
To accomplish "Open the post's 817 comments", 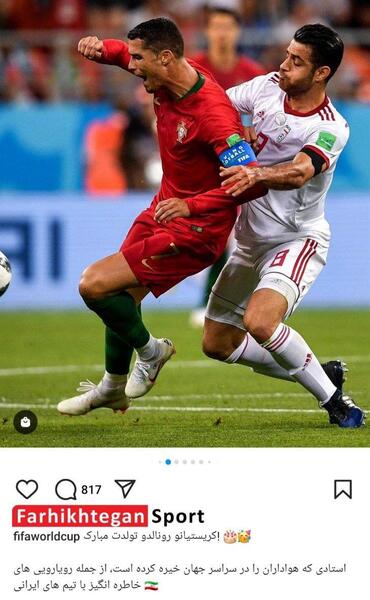I will pyautogui.click(x=66, y=489).
